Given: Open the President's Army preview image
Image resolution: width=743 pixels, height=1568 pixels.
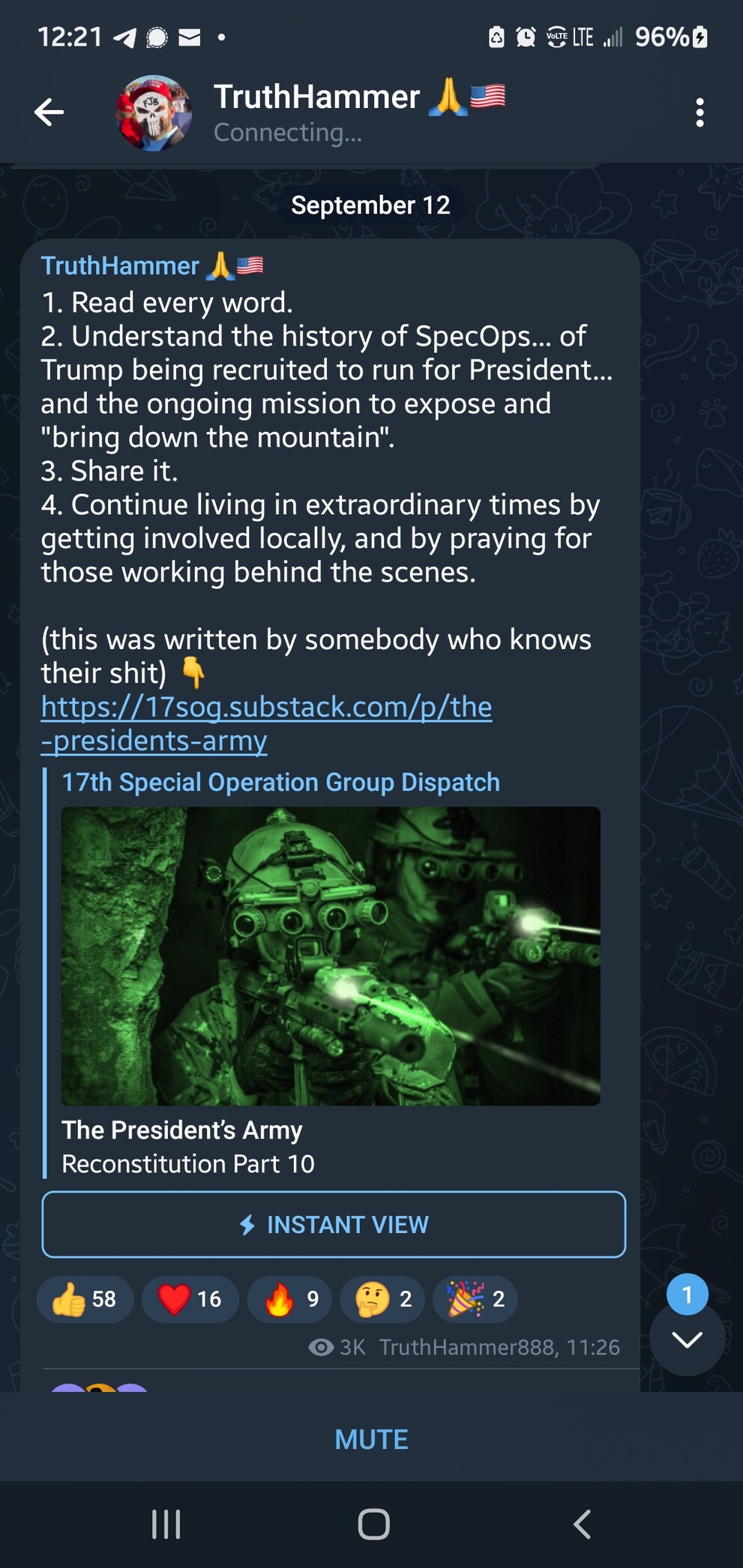Looking at the screenshot, I should tap(331, 956).
